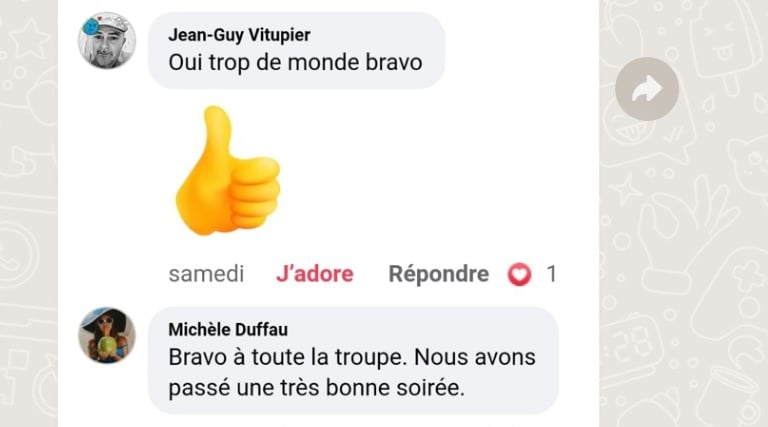The image size is (768, 427).
Task: Forward this image message
Action: click(x=647, y=90)
